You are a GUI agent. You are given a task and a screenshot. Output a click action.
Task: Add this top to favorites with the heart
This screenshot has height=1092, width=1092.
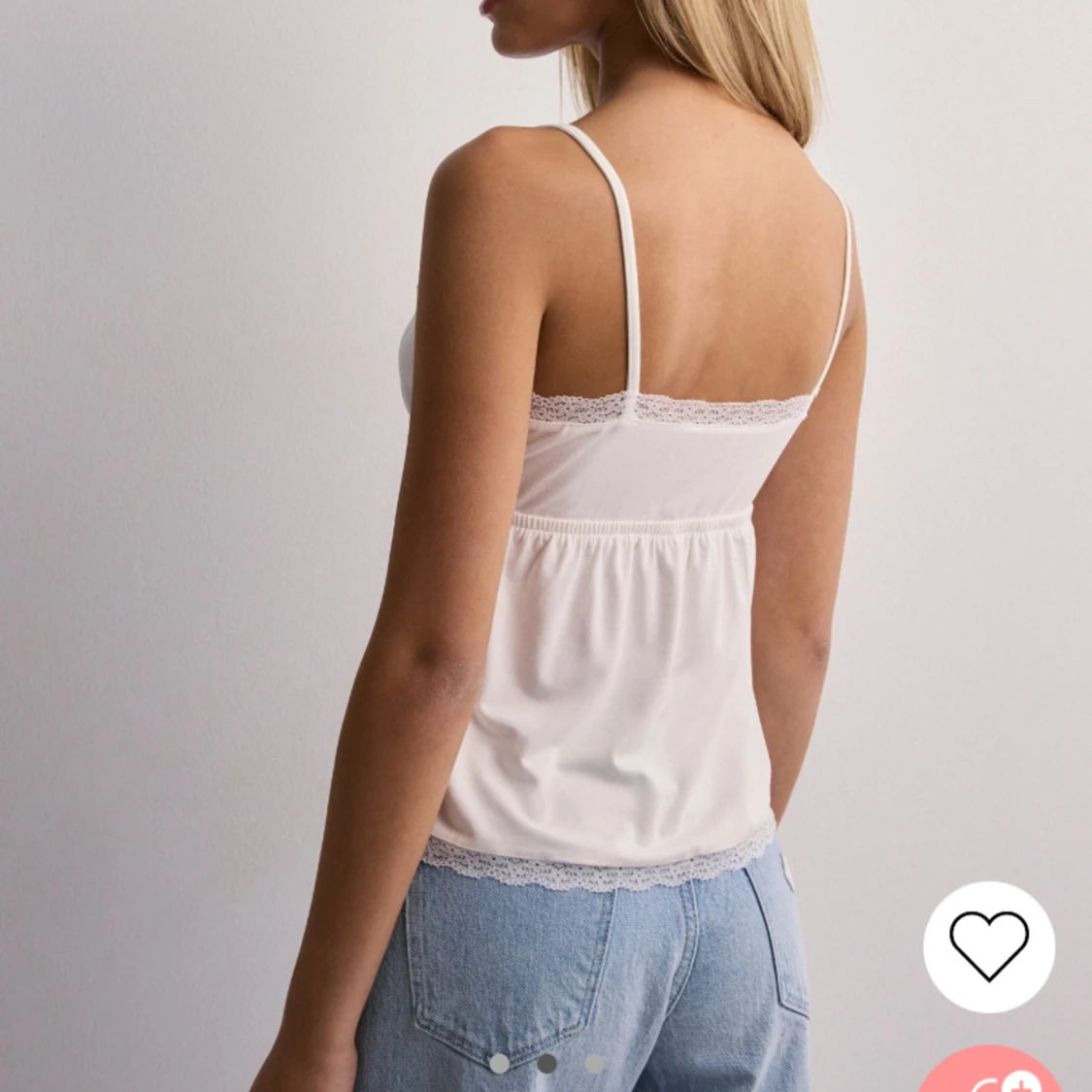[x=988, y=946]
